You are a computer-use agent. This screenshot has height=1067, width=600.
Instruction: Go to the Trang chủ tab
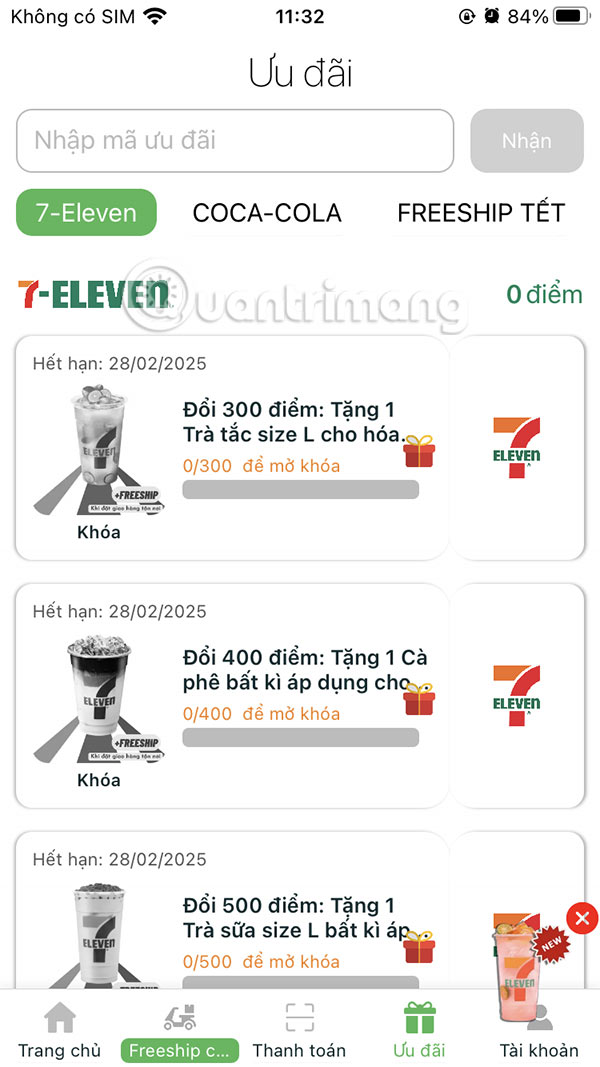pyautogui.click(x=60, y=1030)
